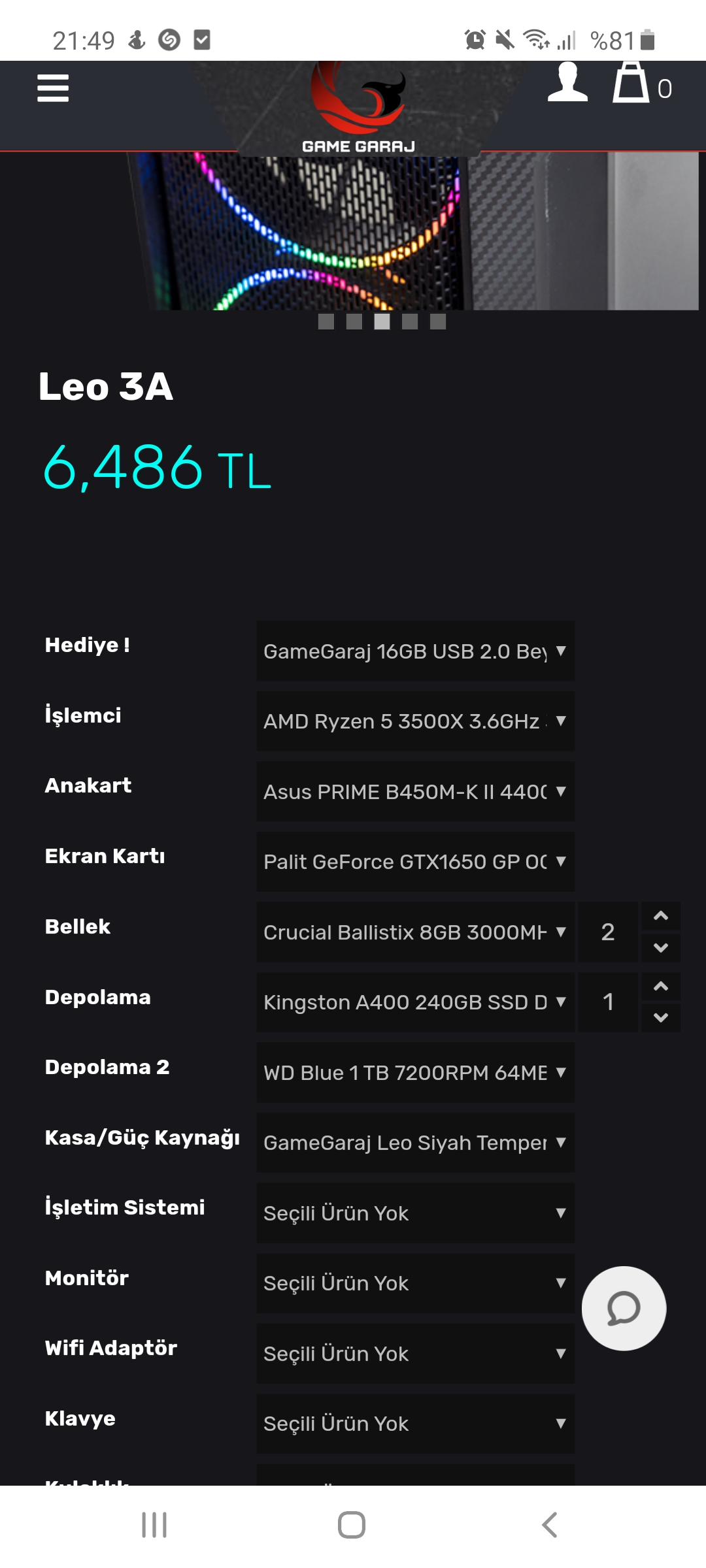Go to the Game Garaj home logo
The image size is (706, 1568).
(x=358, y=108)
